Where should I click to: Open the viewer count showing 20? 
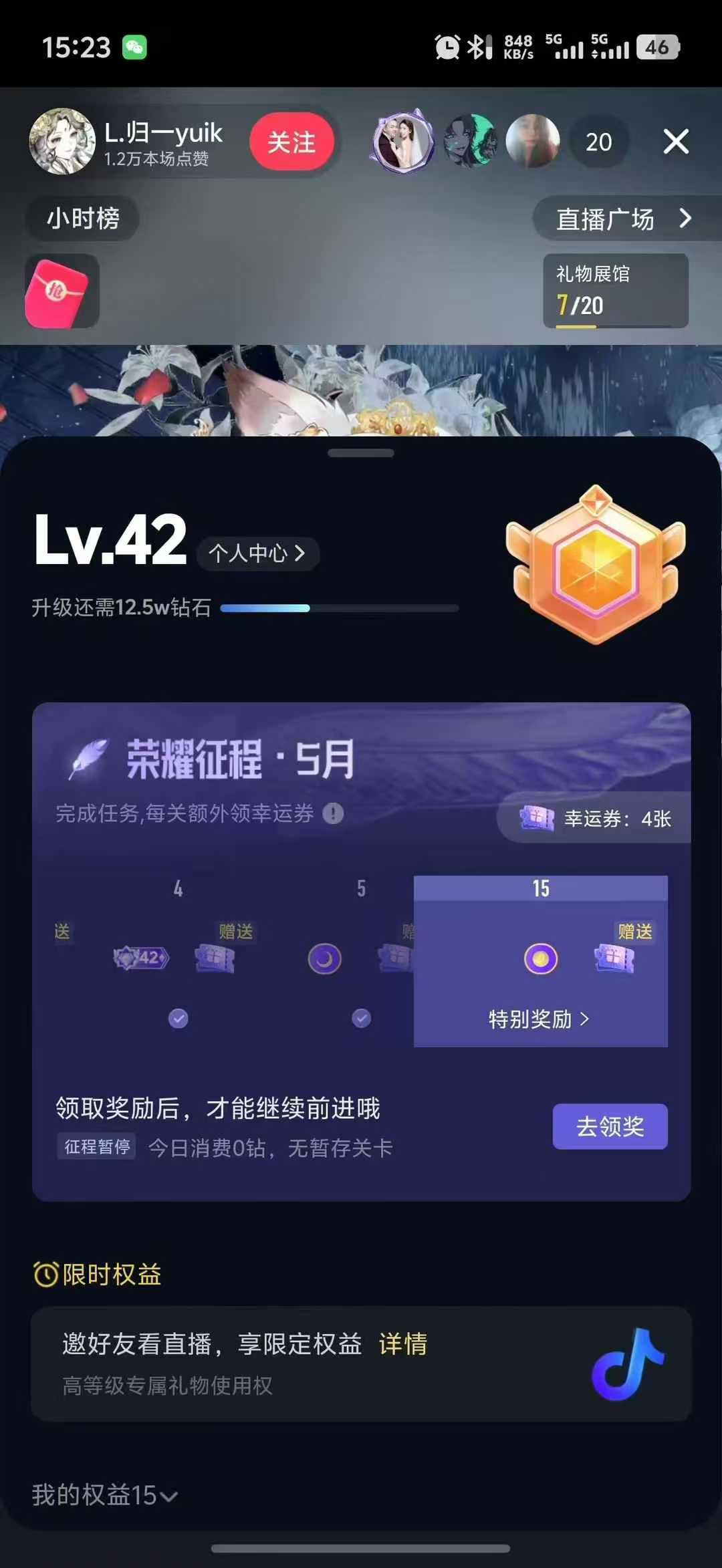coord(598,142)
